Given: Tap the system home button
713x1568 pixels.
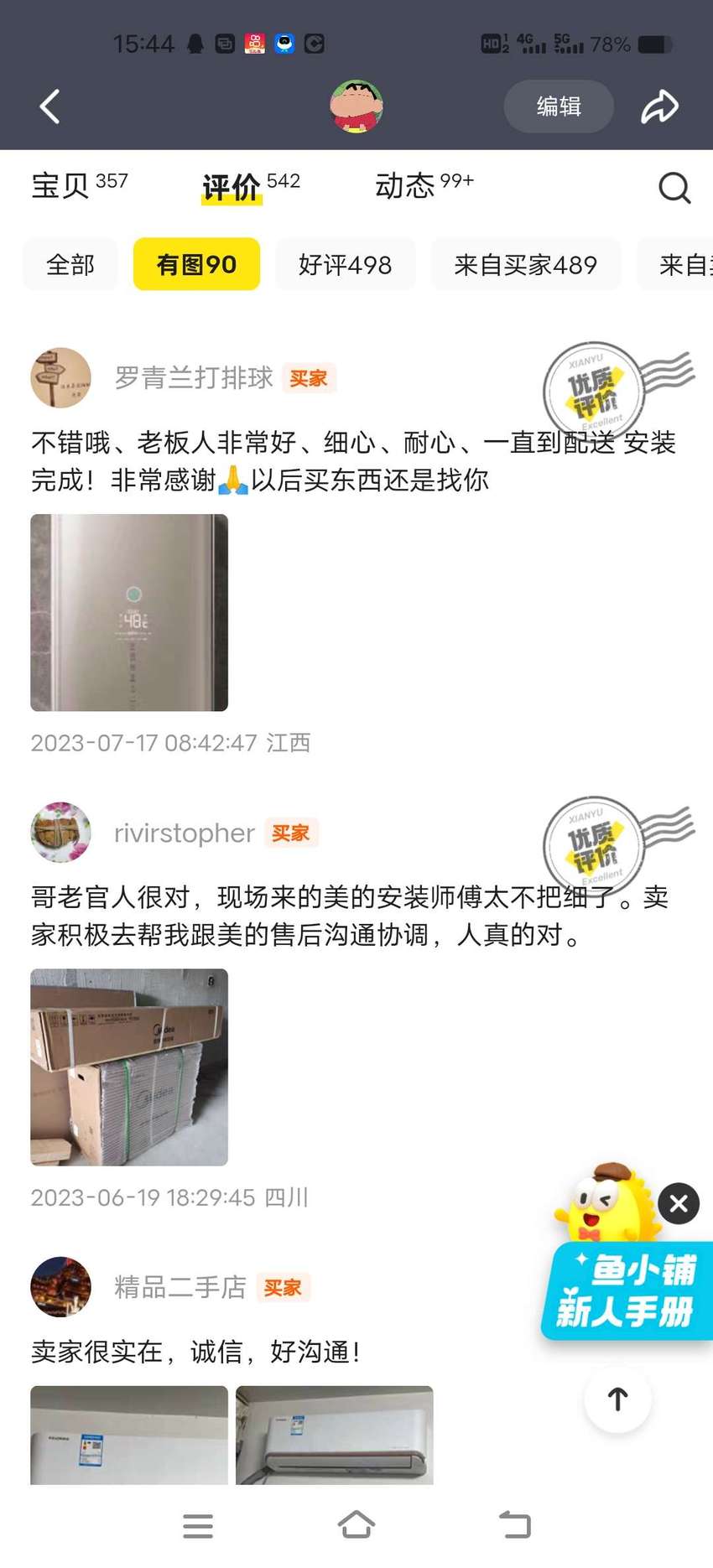Looking at the screenshot, I should tap(356, 1525).
